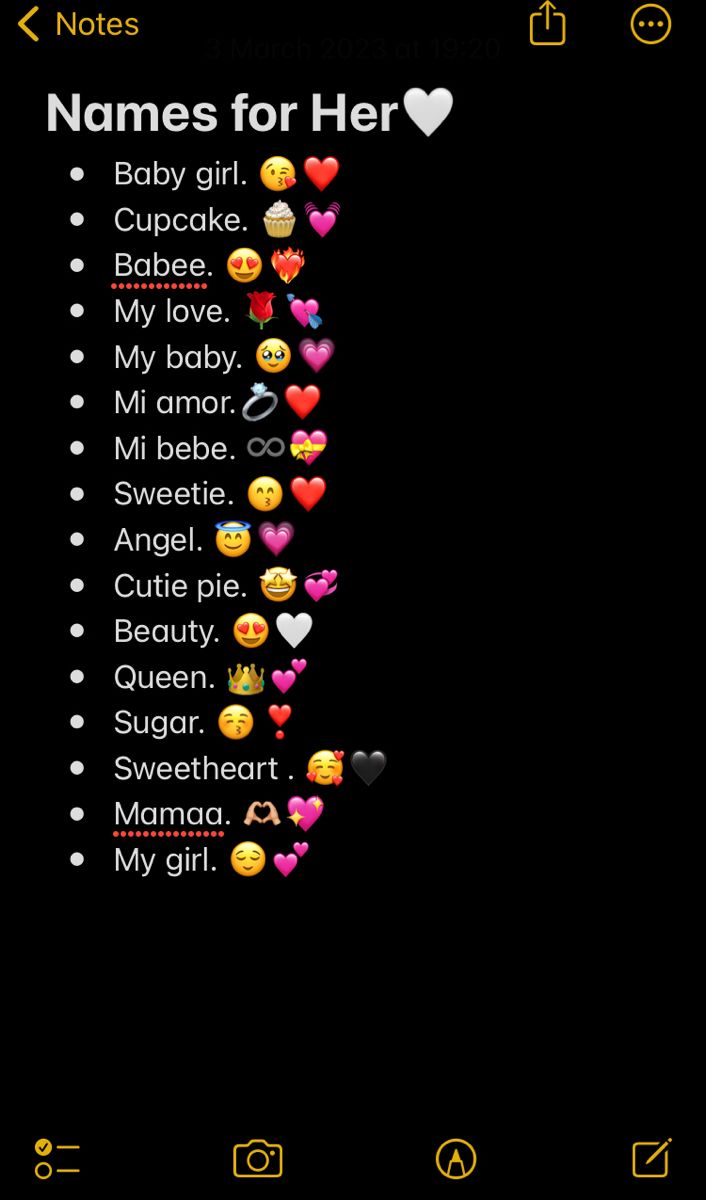Go back to Notes list

click(78, 24)
